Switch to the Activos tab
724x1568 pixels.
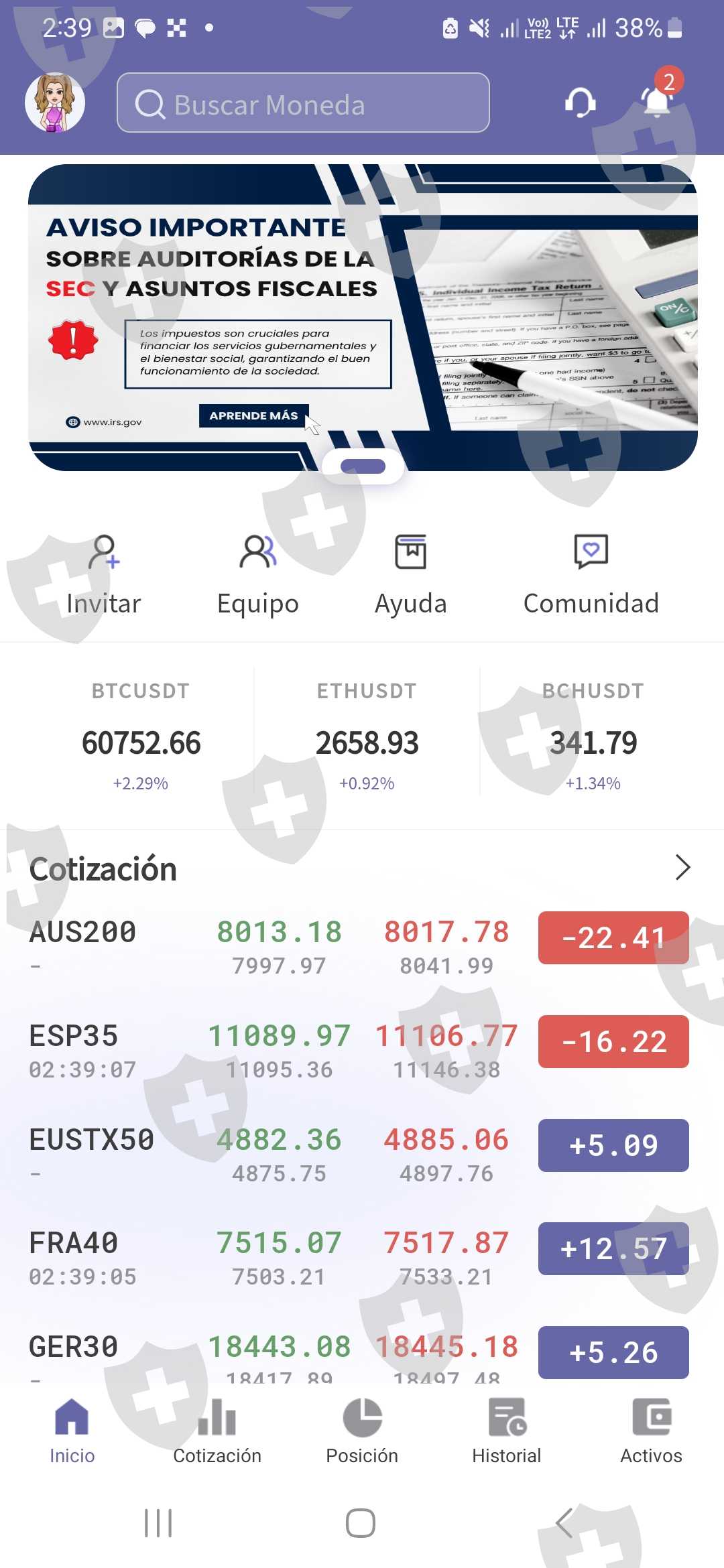click(x=651, y=1431)
